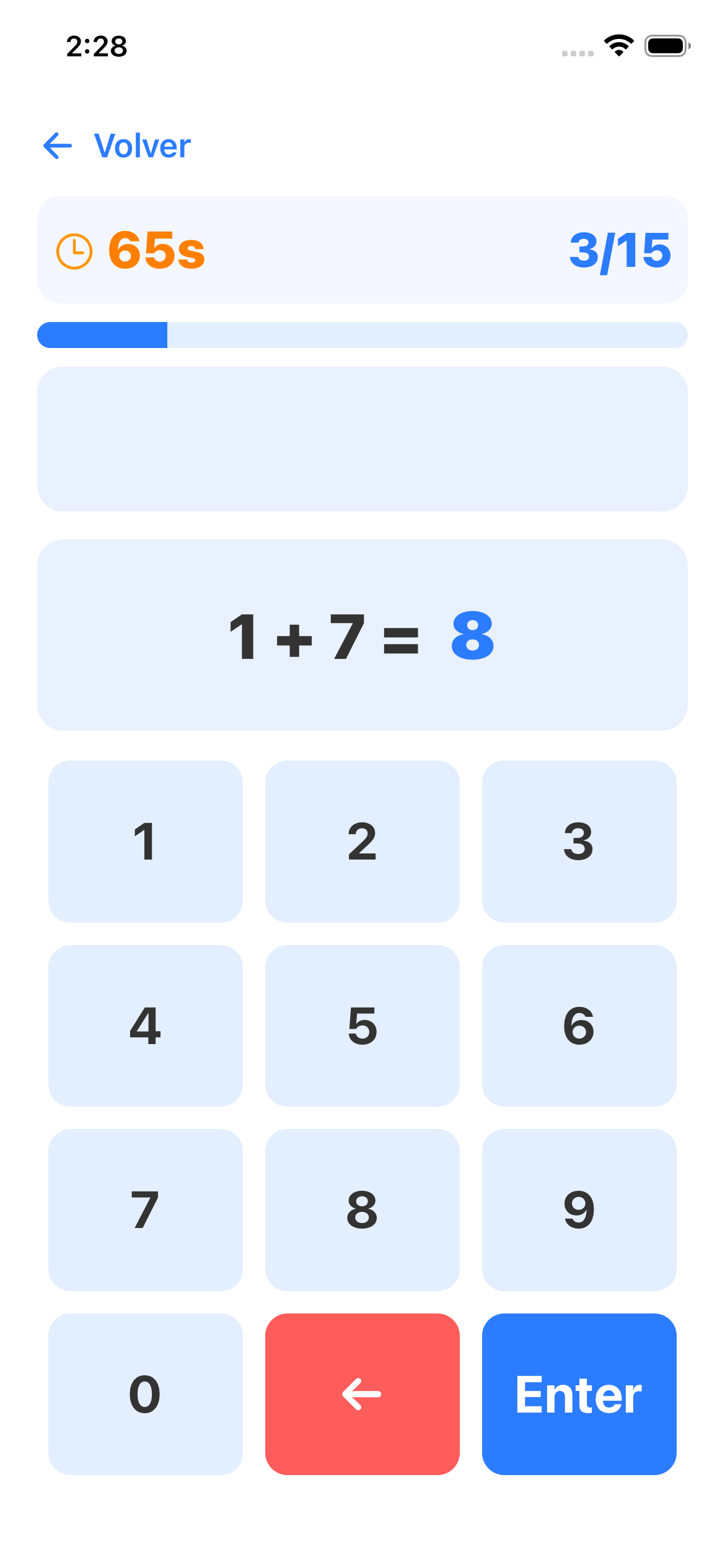Tap the 3/15 question counter
The width and height of the screenshot is (725, 1568).
click(x=620, y=251)
